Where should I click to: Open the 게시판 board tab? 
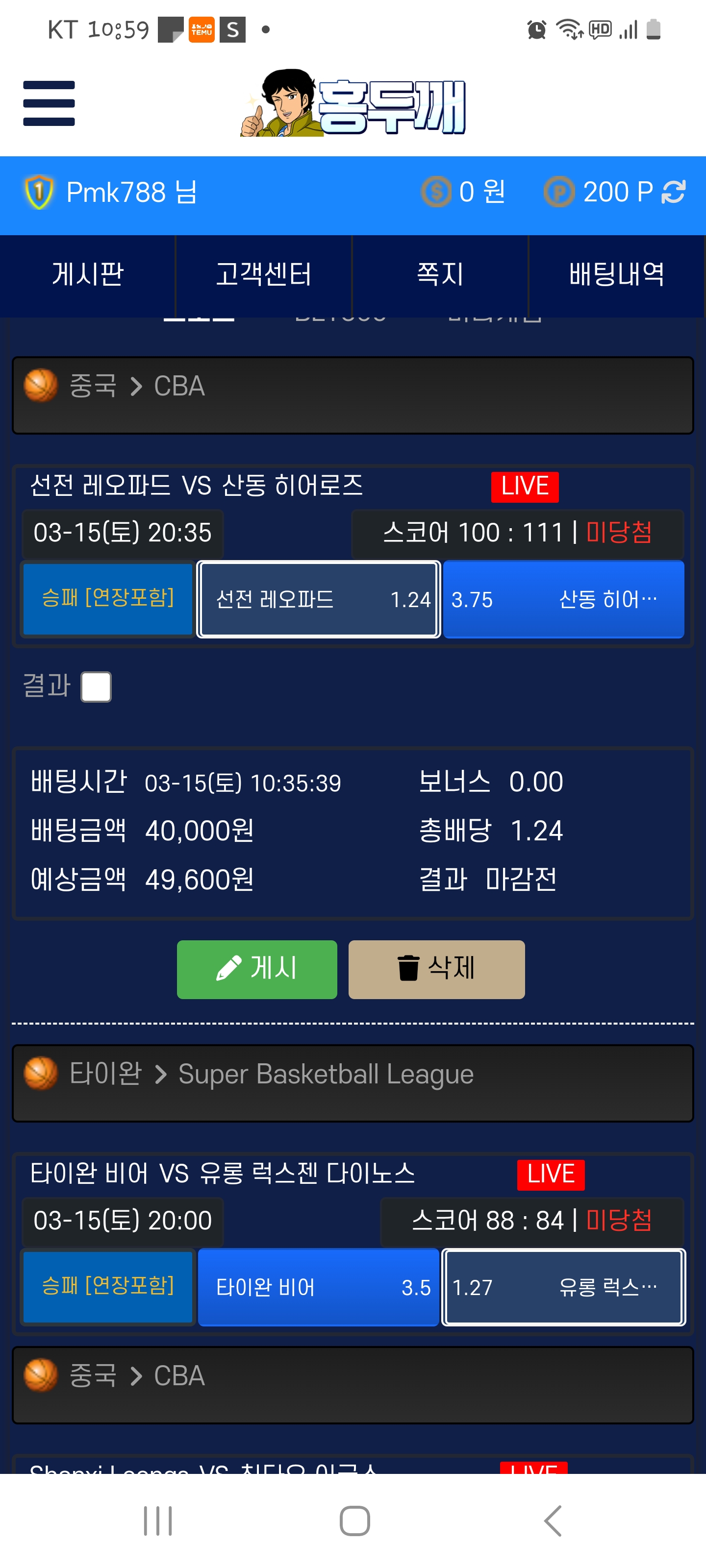[88, 274]
